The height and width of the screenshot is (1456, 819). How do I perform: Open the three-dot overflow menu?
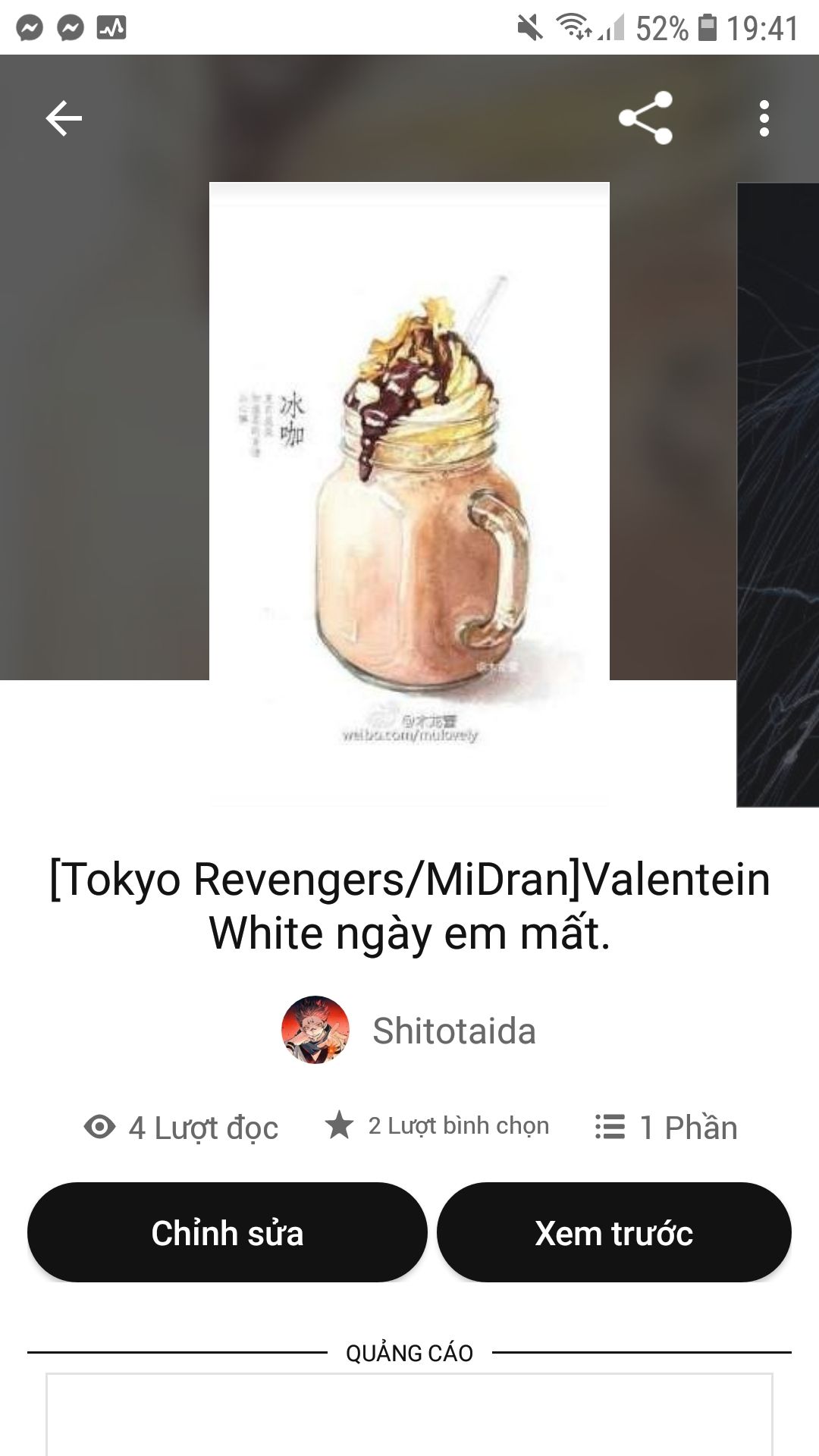pyautogui.click(x=764, y=118)
